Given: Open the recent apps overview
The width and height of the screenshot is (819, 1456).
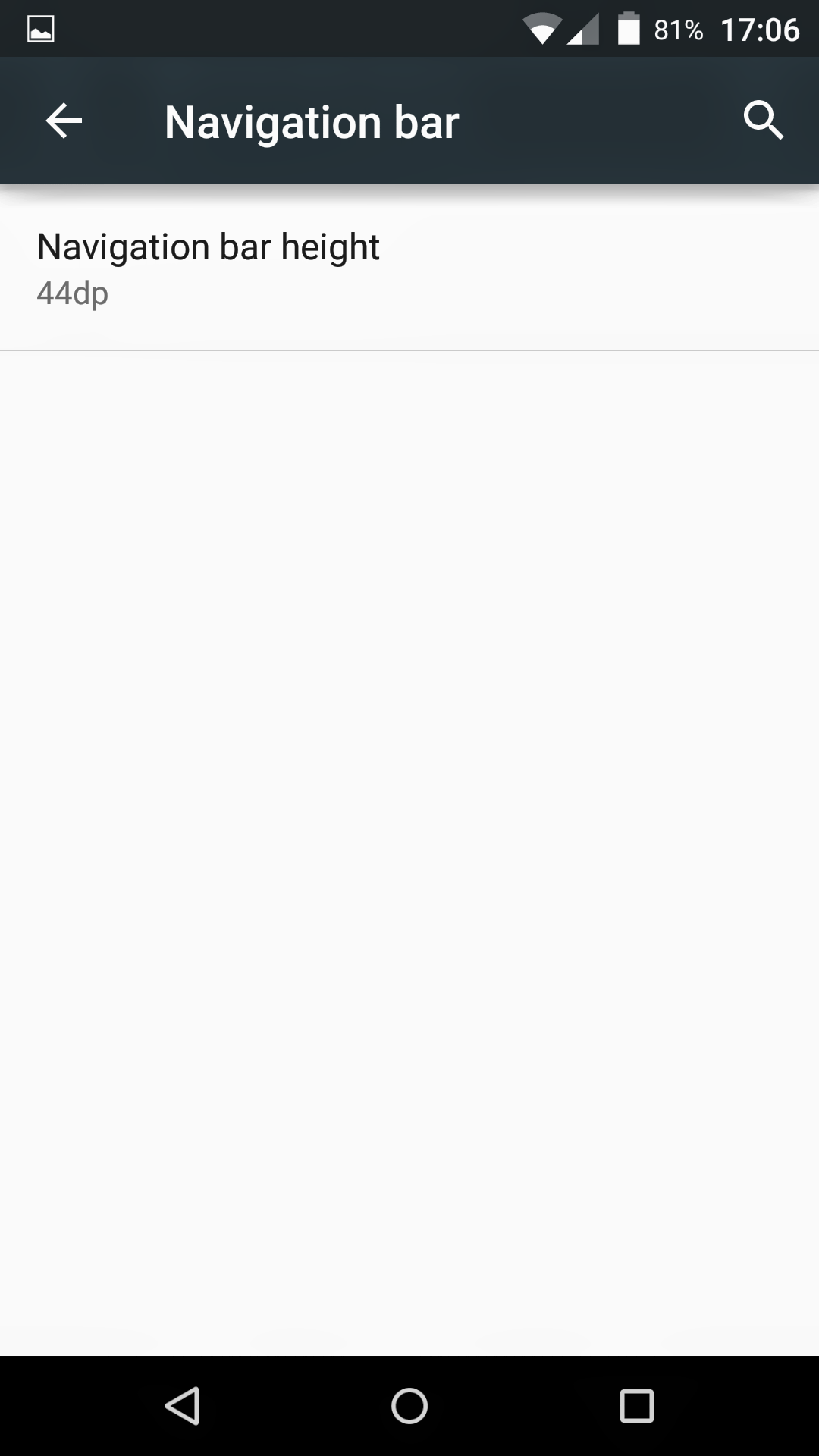Looking at the screenshot, I should tap(637, 1406).
